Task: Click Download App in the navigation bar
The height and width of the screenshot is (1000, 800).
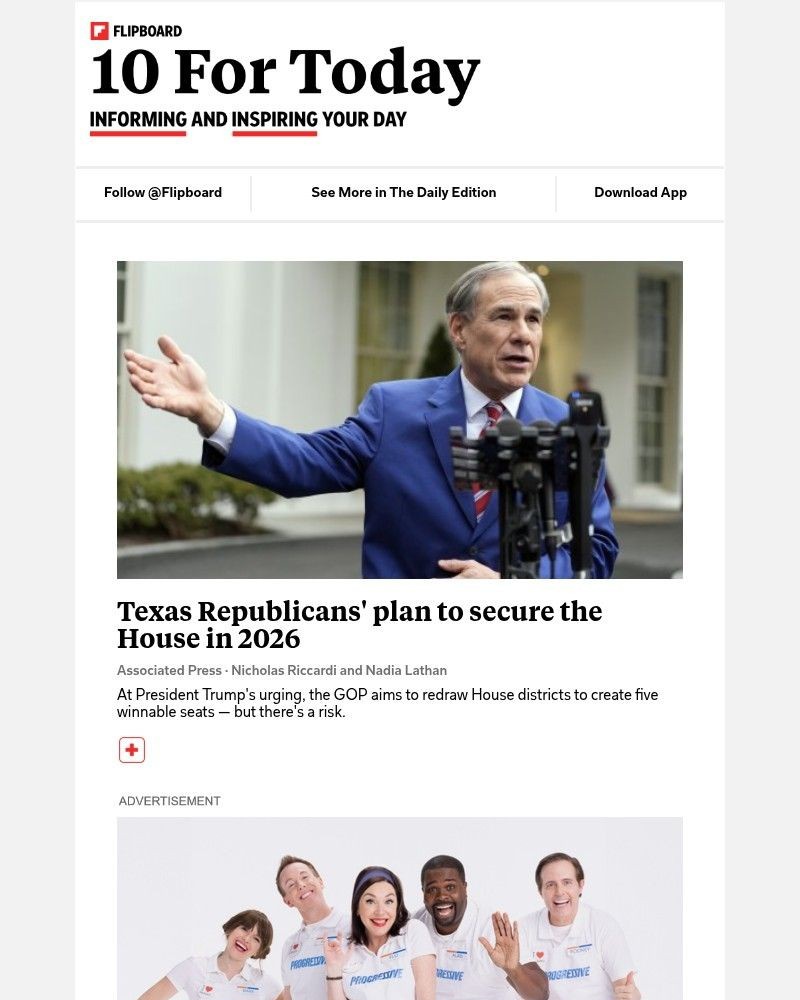Action: coord(640,192)
